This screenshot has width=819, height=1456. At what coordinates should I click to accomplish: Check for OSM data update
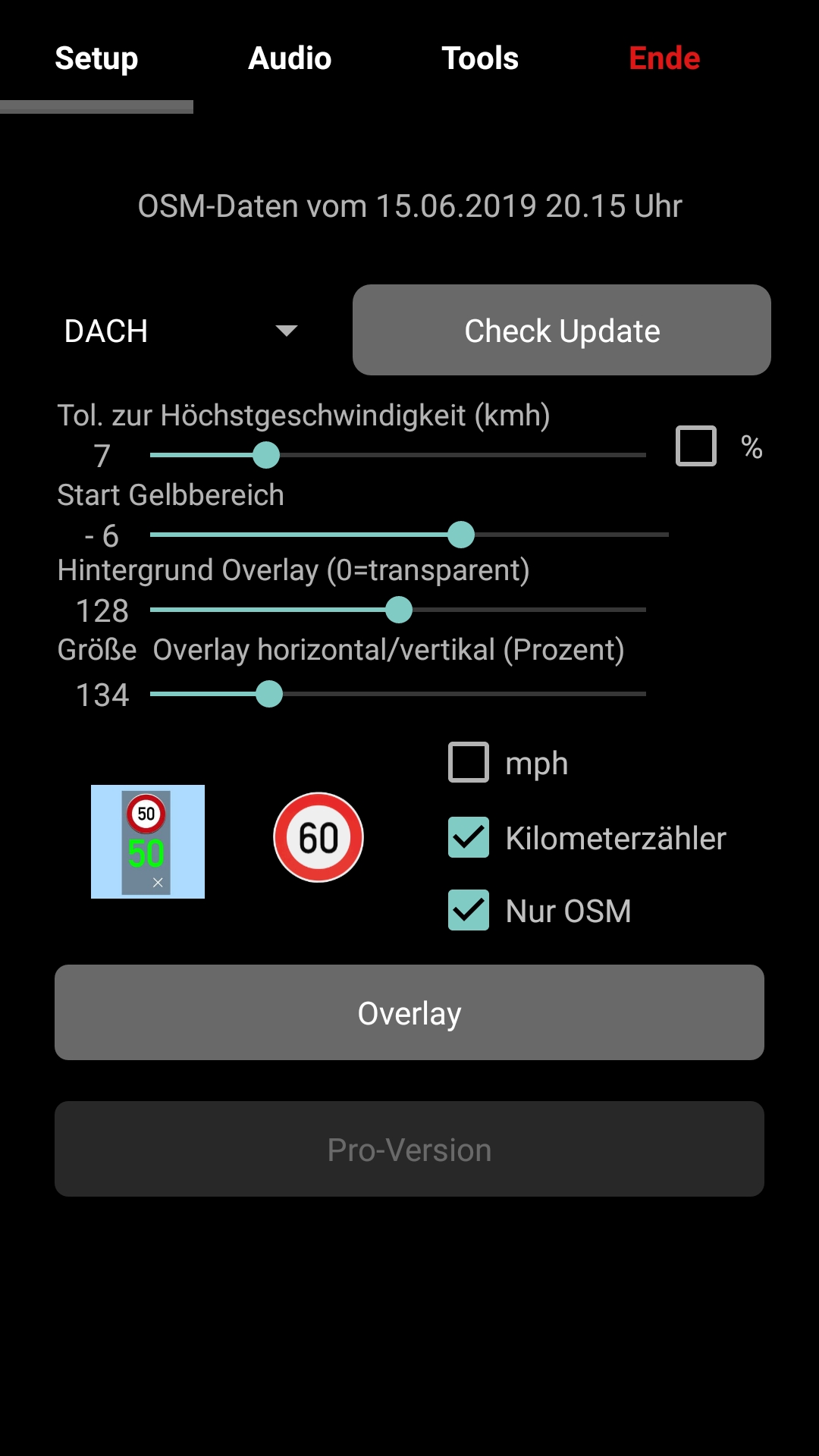tap(562, 330)
